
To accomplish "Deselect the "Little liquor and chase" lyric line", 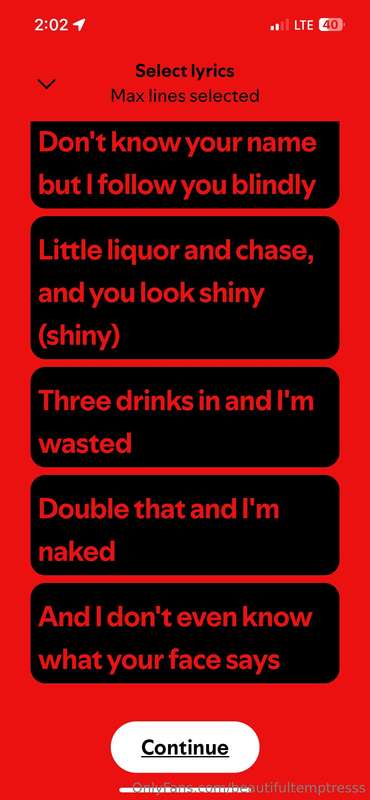I will tap(185, 287).
